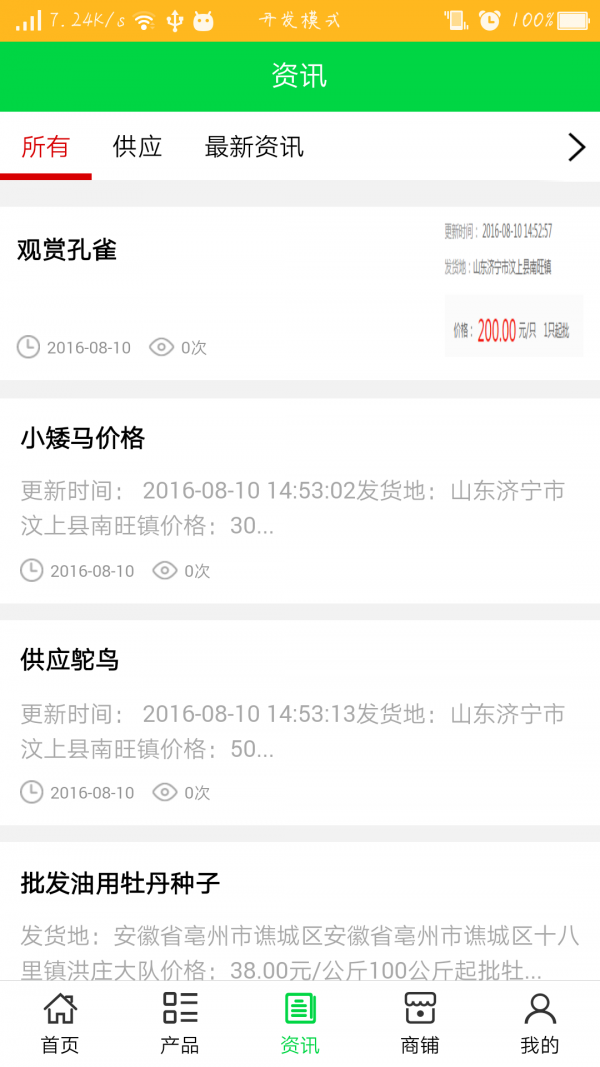The height and width of the screenshot is (1067, 600).
Task: Select the 资讯 bottom tab
Action: (x=300, y=1023)
